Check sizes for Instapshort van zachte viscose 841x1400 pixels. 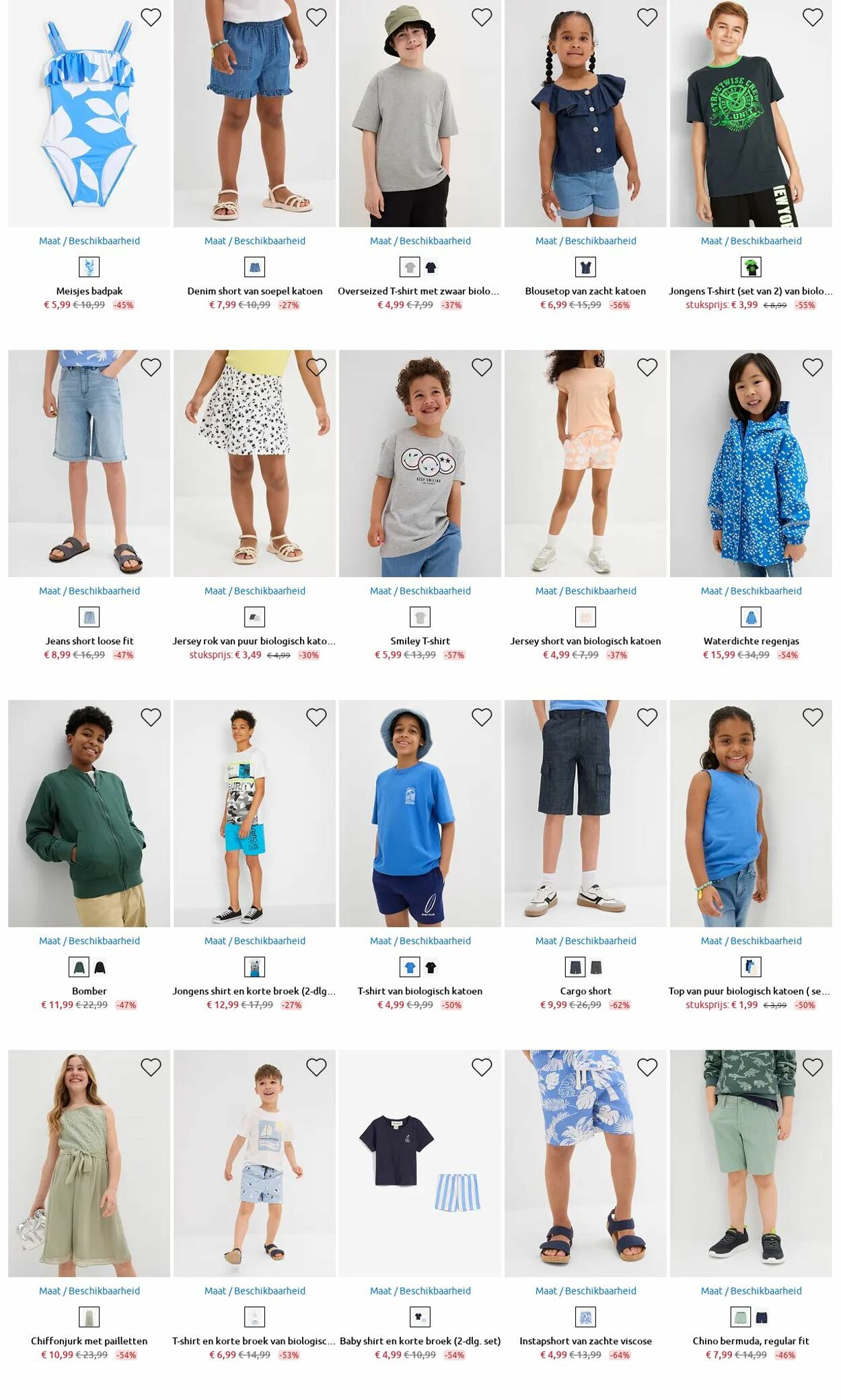tap(585, 1290)
